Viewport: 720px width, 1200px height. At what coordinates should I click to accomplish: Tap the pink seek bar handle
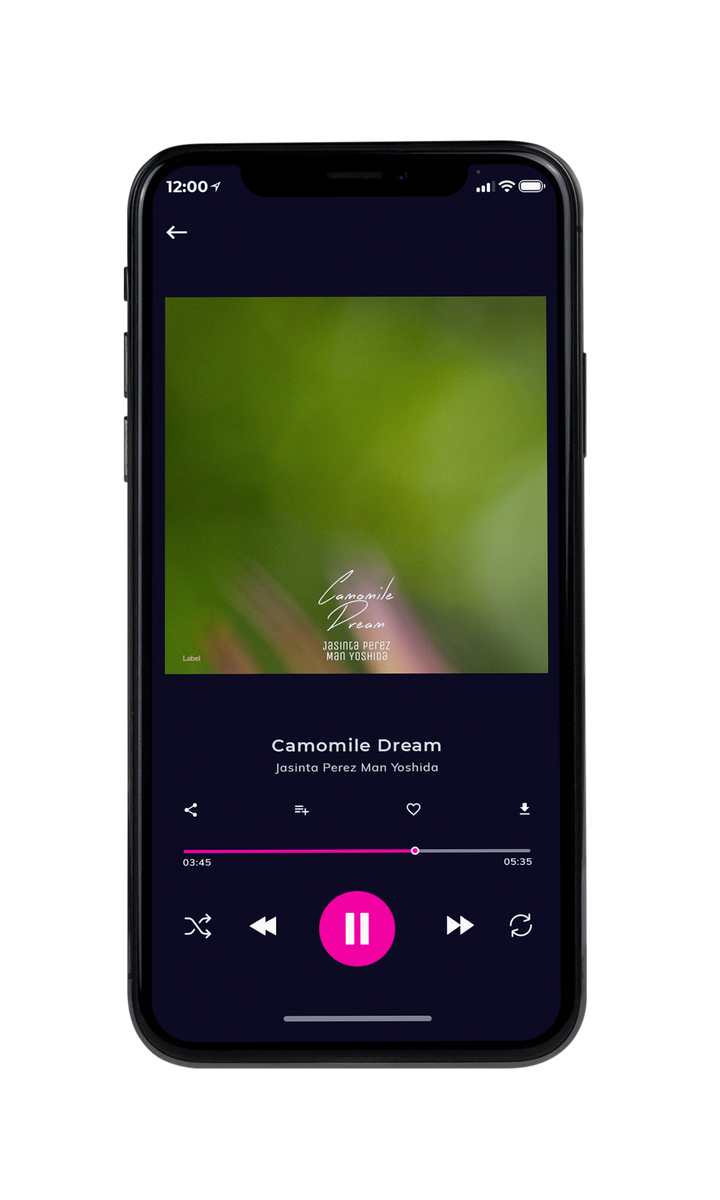[415, 851]
